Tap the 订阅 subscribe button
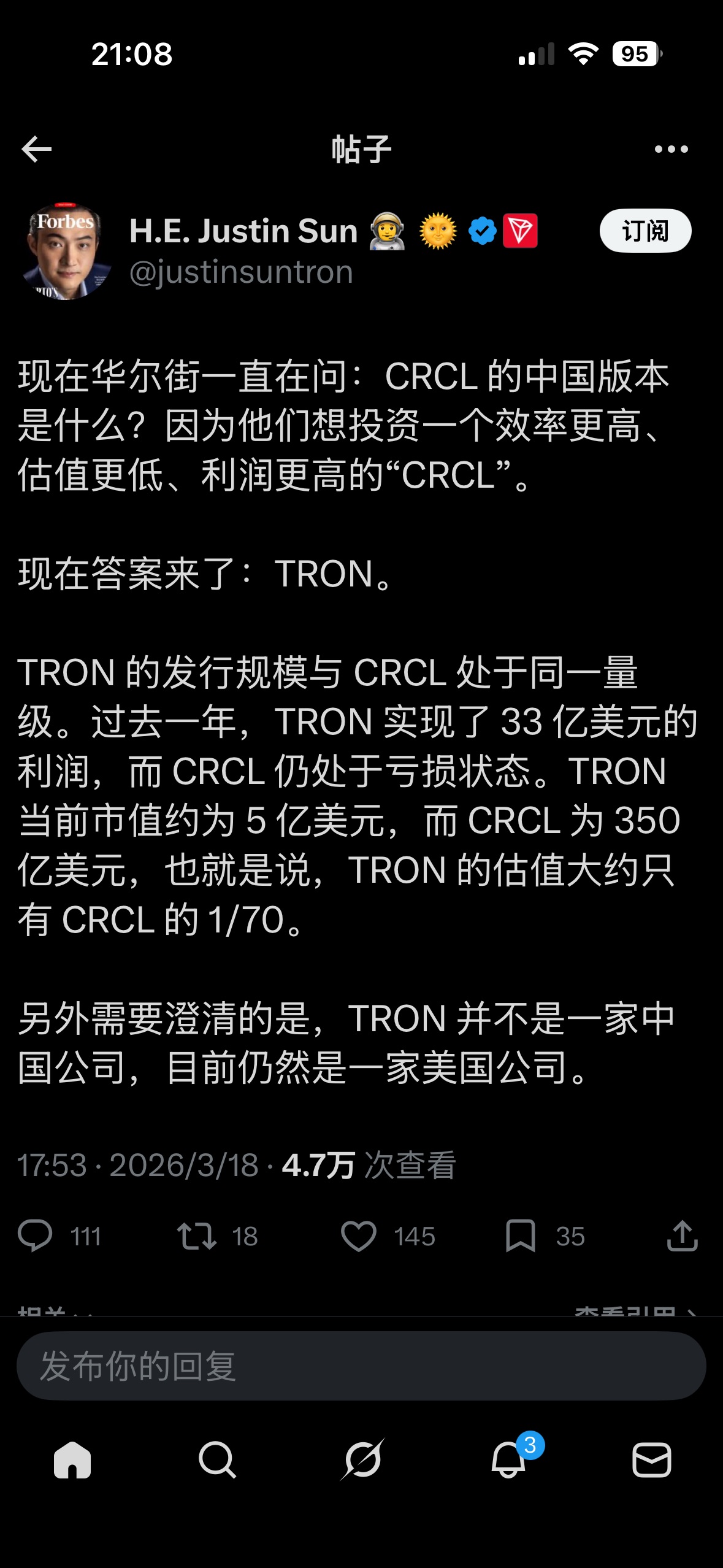The width and height of the screenshot is (723, 1568). tap(645, 231)
